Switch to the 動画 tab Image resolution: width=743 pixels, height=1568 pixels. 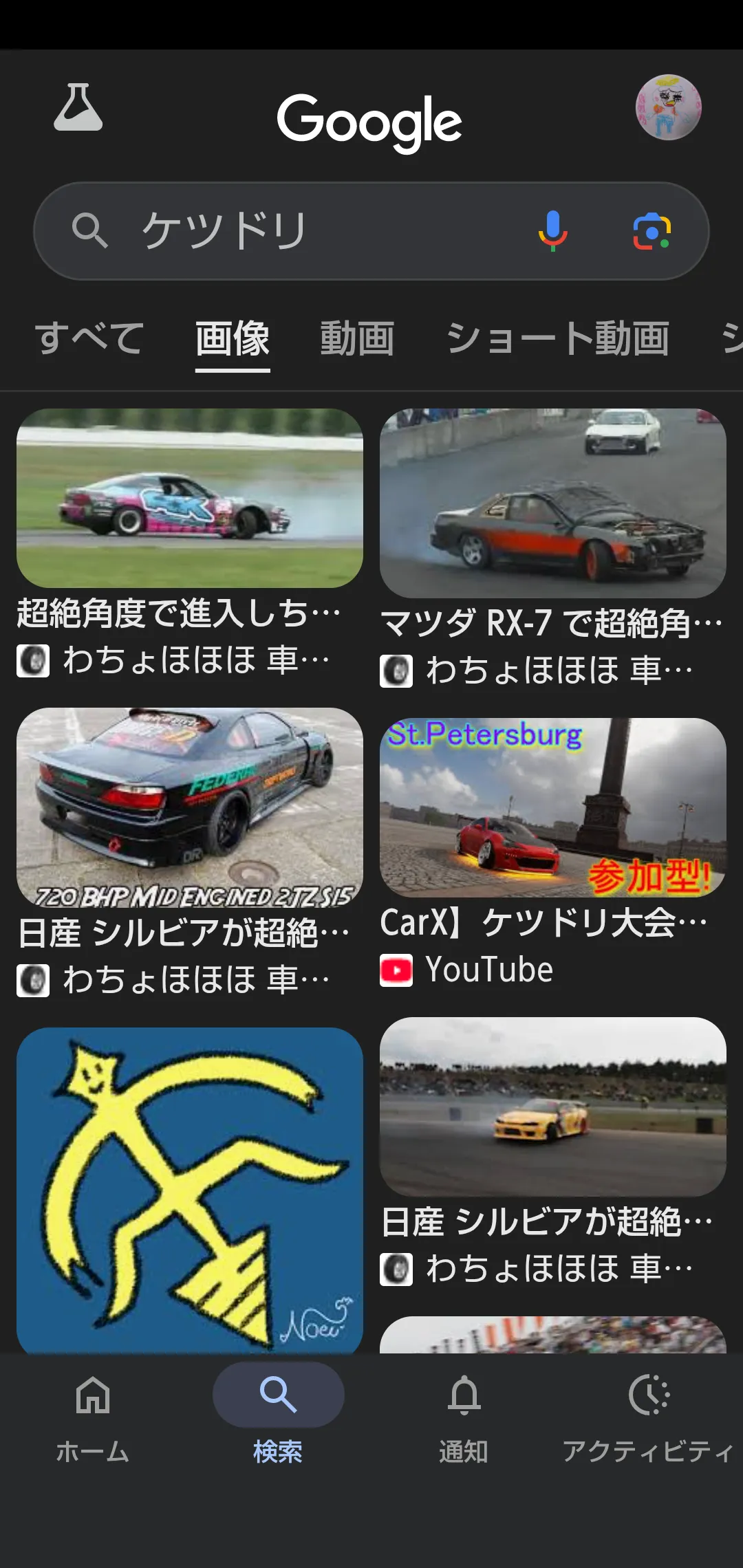point(357,338)
